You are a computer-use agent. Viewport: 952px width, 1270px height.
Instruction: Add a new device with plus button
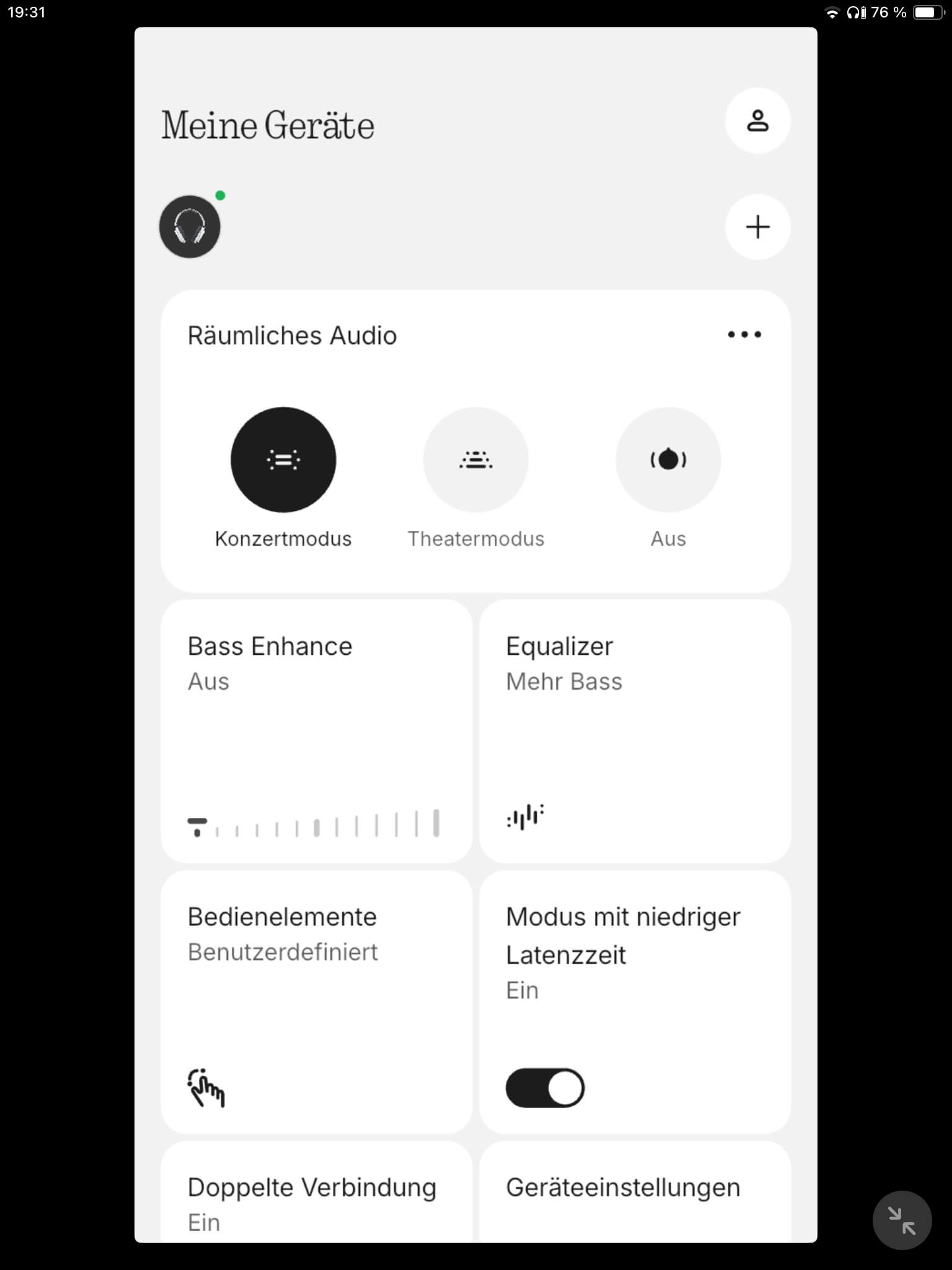coord(757,227)
